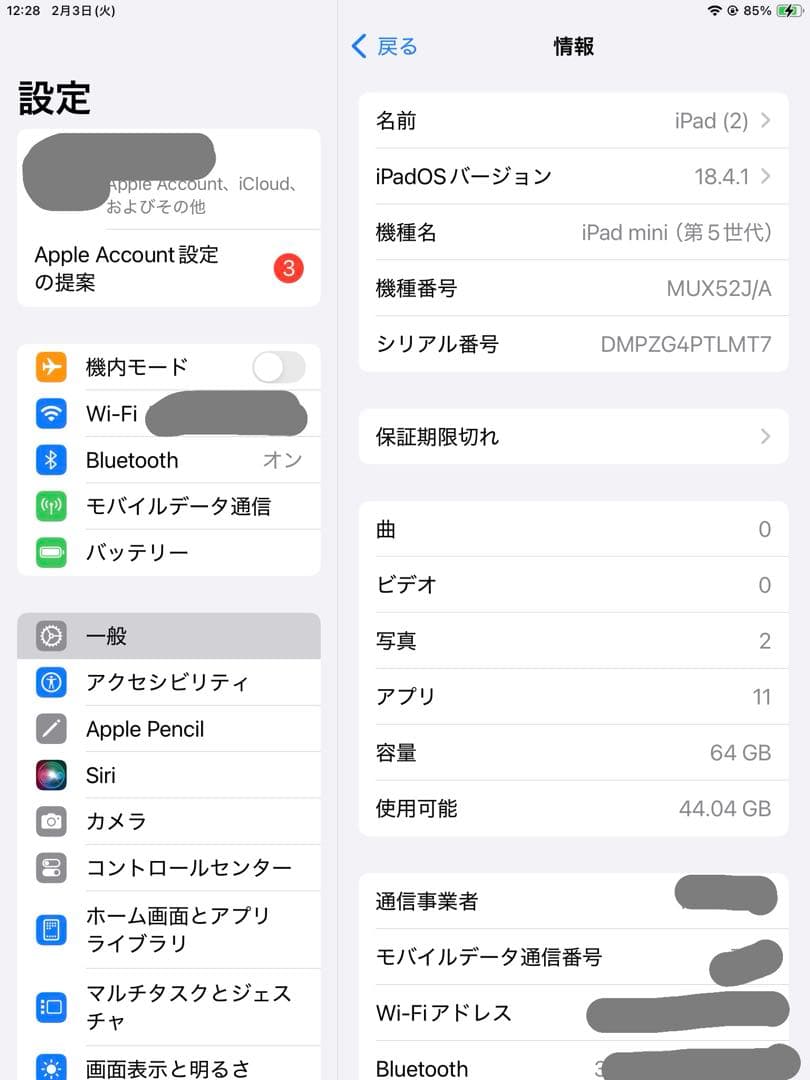810x1080 pixels.
Task: Select the Bluetooth icon in the sidebar
Action: pos(51,460)
